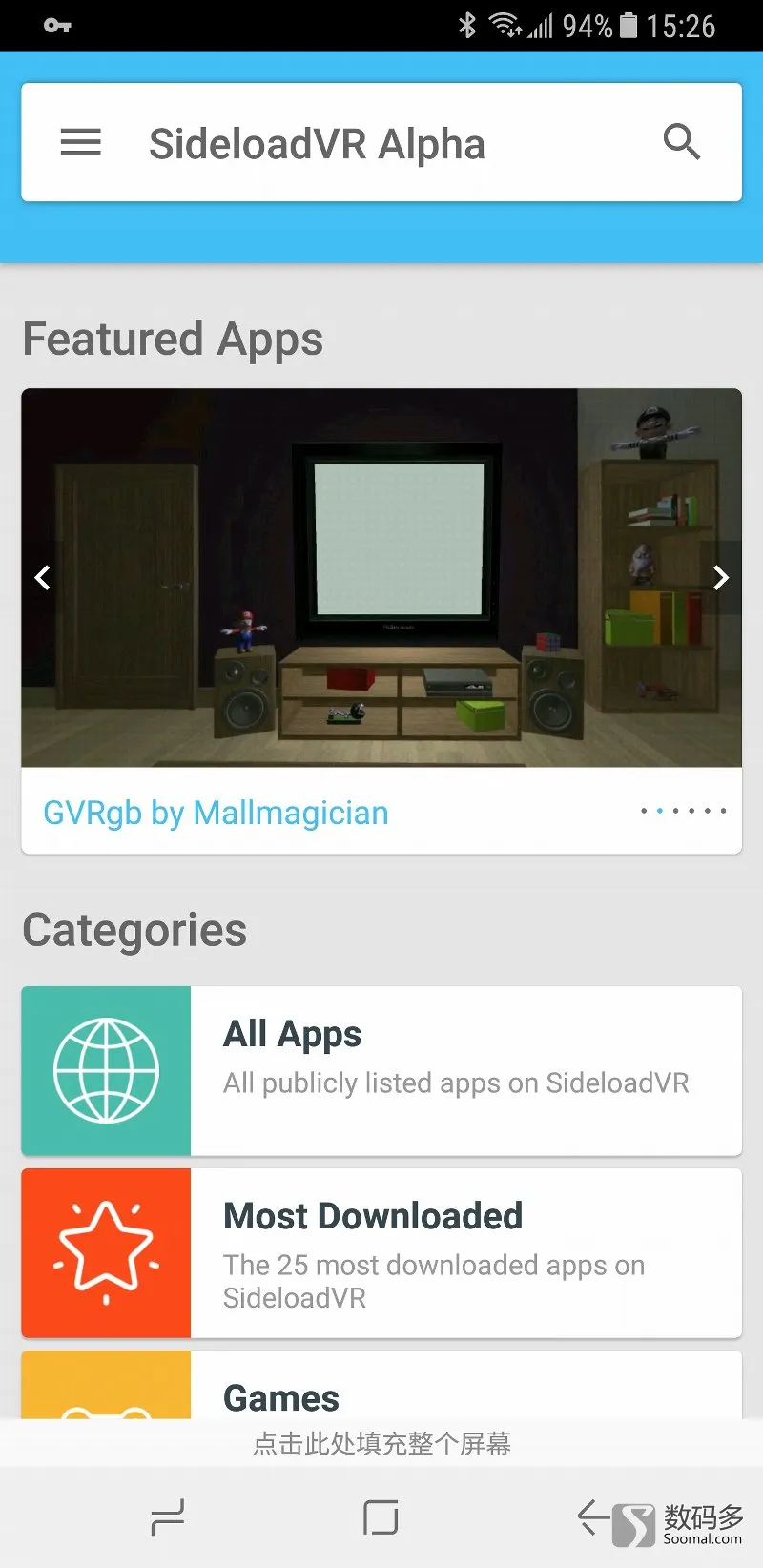Open the GVRgb featured app image
Viewport: 763px width, 1568px height.
(x=381, y=577)
